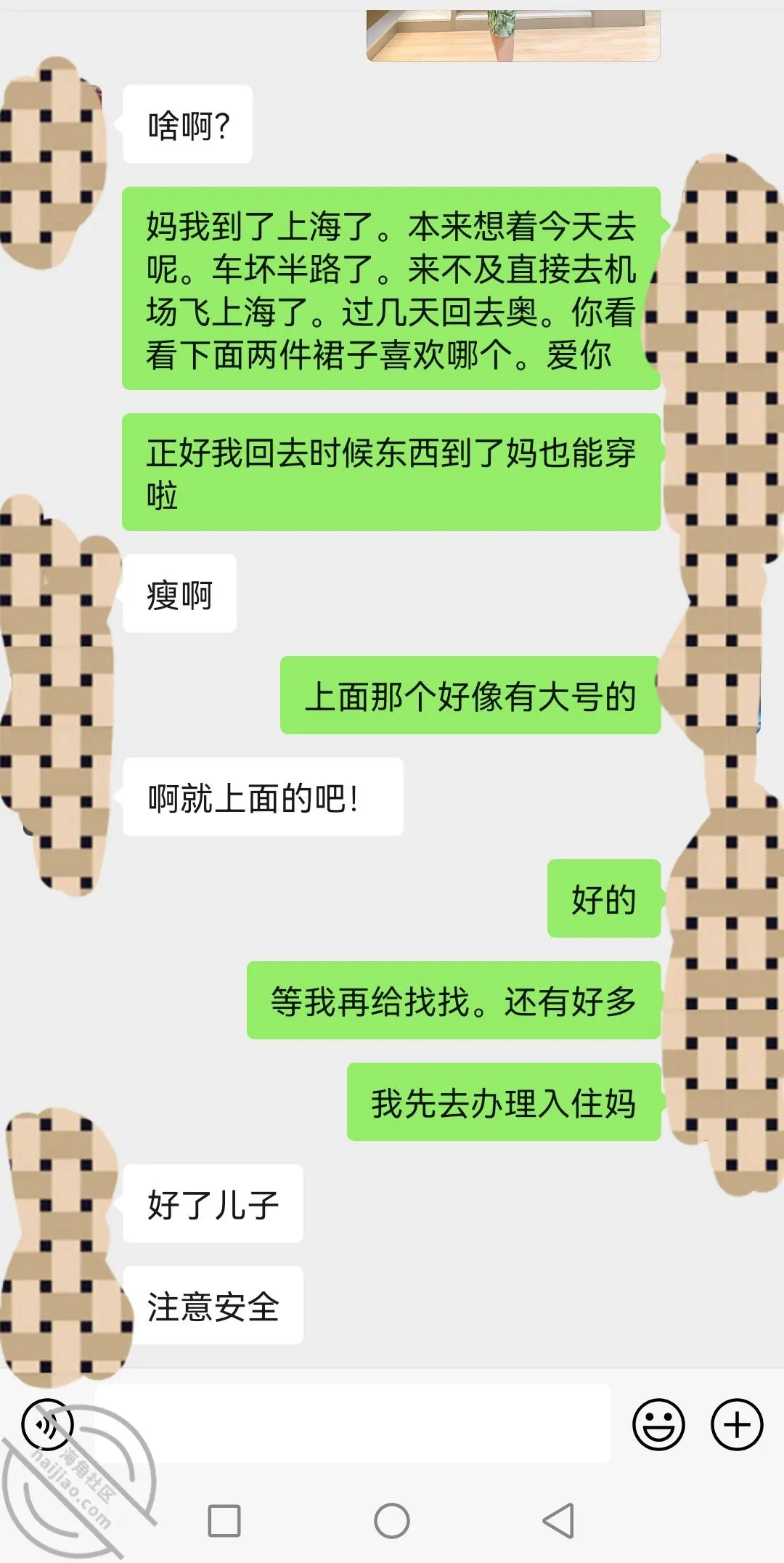Open the emoji picker

click(x=658, y=1424)
